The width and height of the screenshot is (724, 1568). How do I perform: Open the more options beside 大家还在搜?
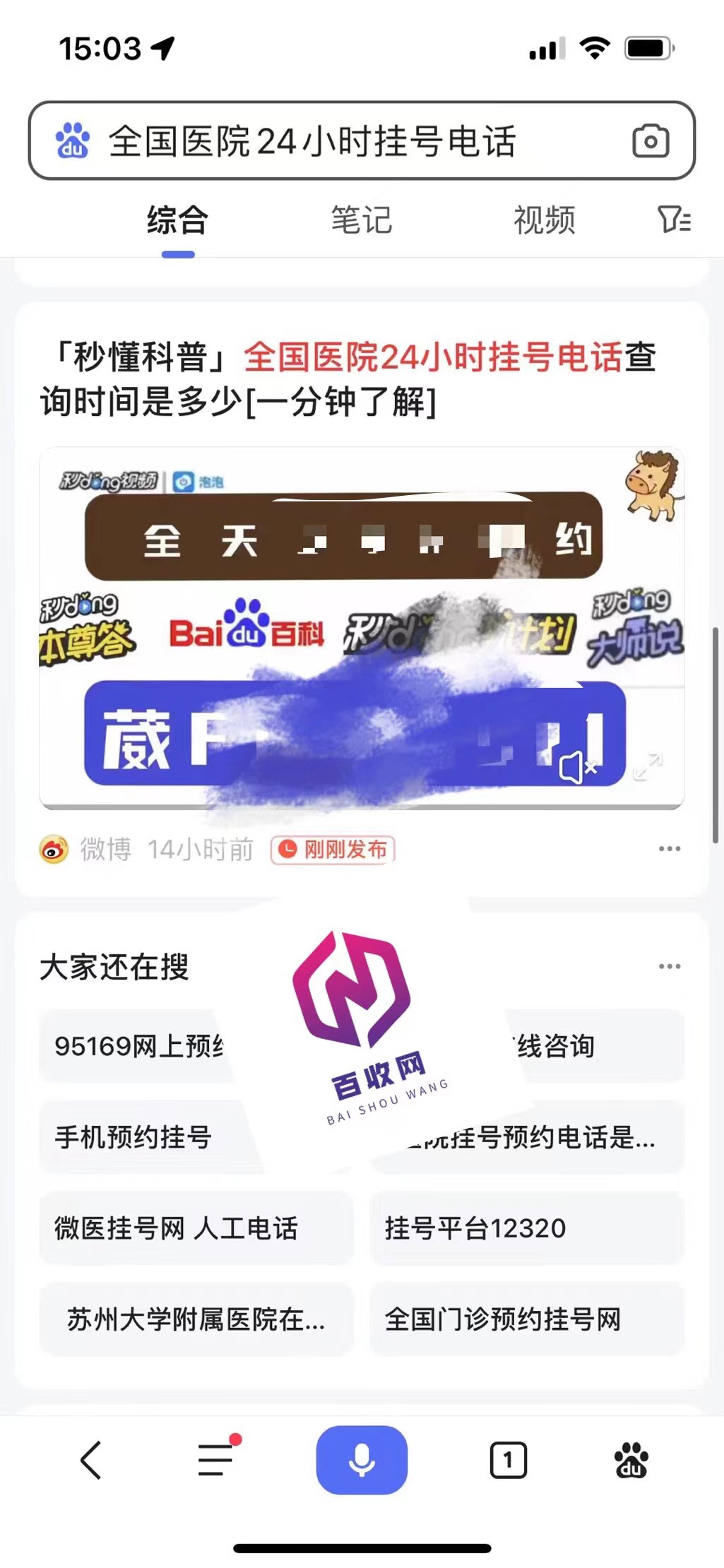coord(669,966)
